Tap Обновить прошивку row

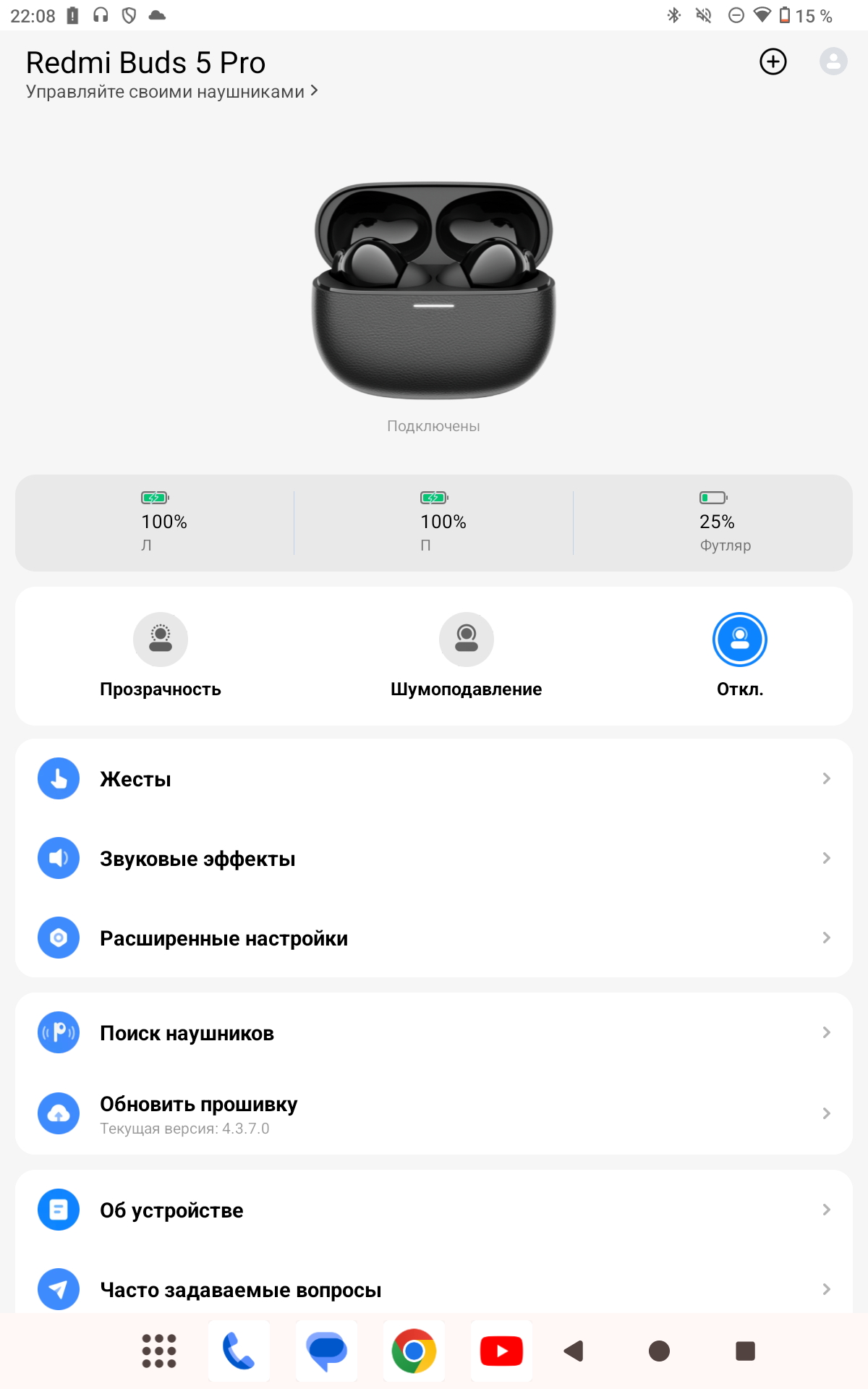[x=434, y=1113]
